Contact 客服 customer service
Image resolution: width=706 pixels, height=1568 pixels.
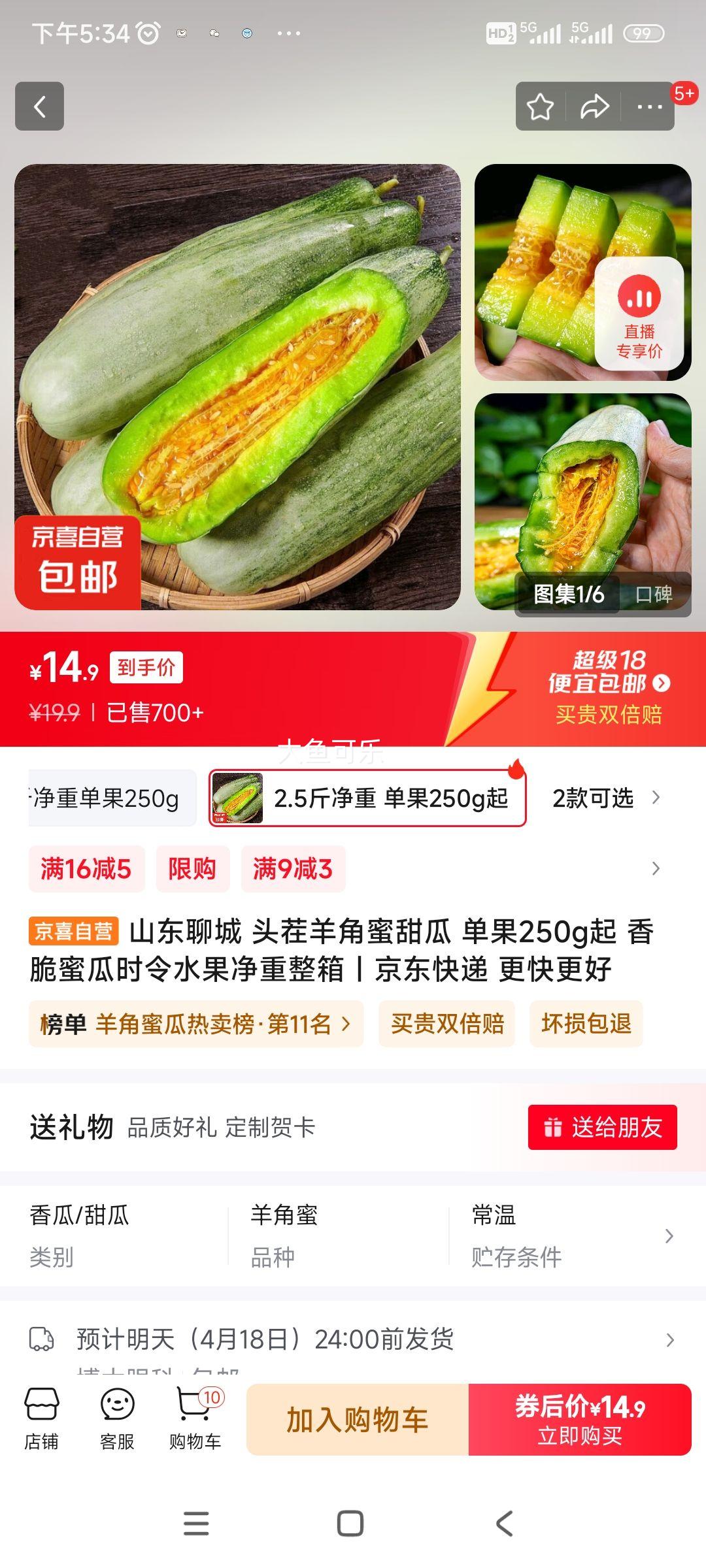[117, 1419]
